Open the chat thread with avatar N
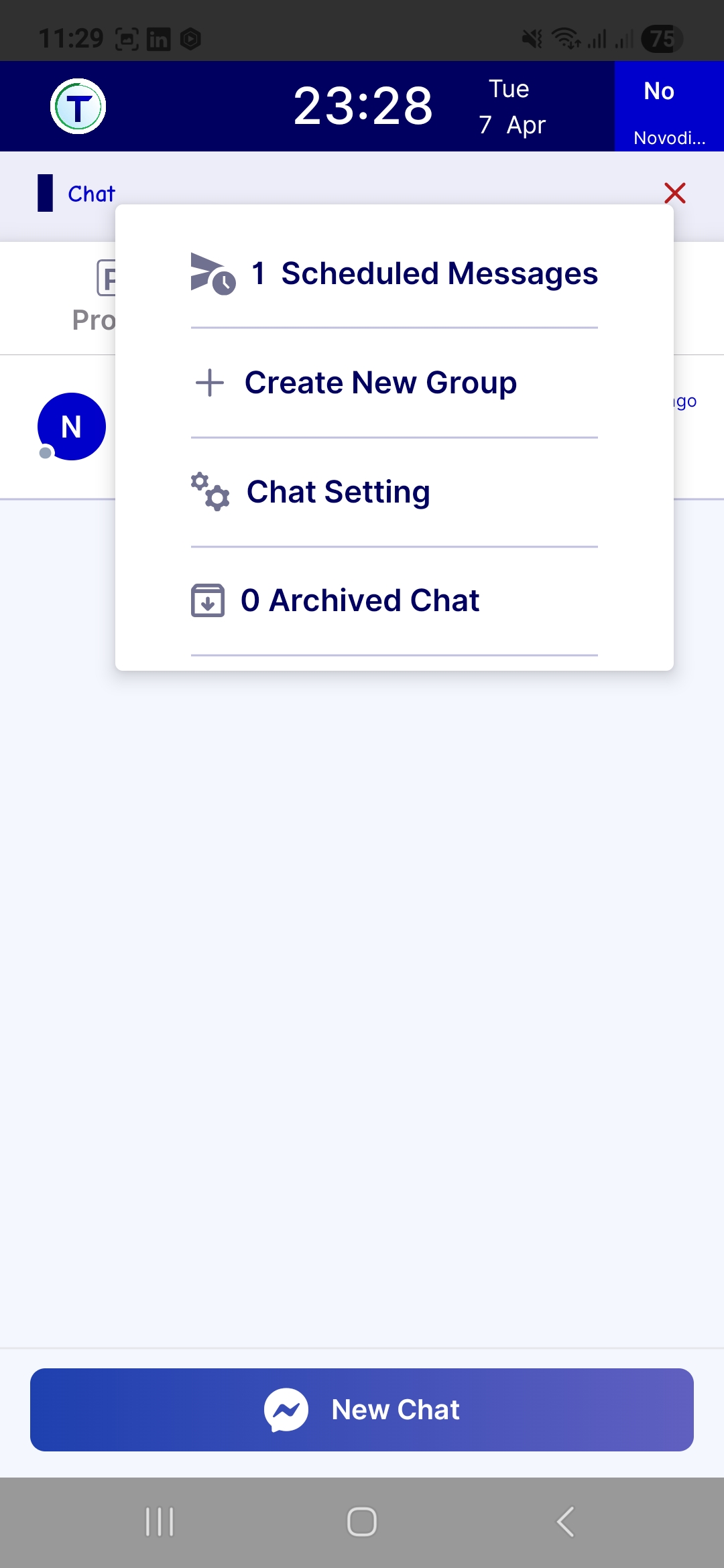The width and height of the screenshot is (724, 1568). click(x=72, y=427)
